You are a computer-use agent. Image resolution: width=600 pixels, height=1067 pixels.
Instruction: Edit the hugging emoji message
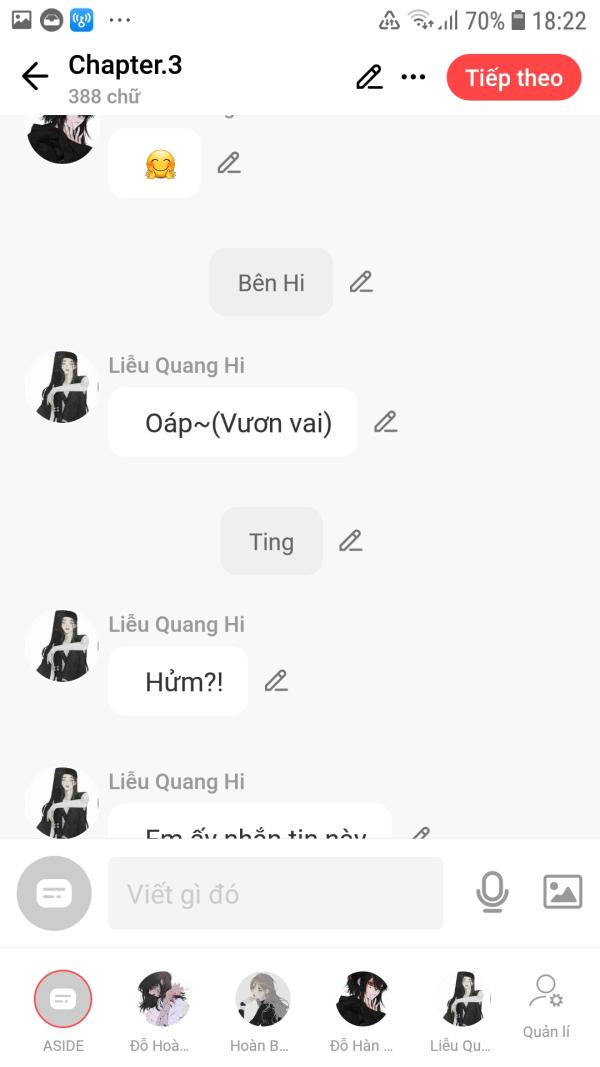[x=229, y=163]
